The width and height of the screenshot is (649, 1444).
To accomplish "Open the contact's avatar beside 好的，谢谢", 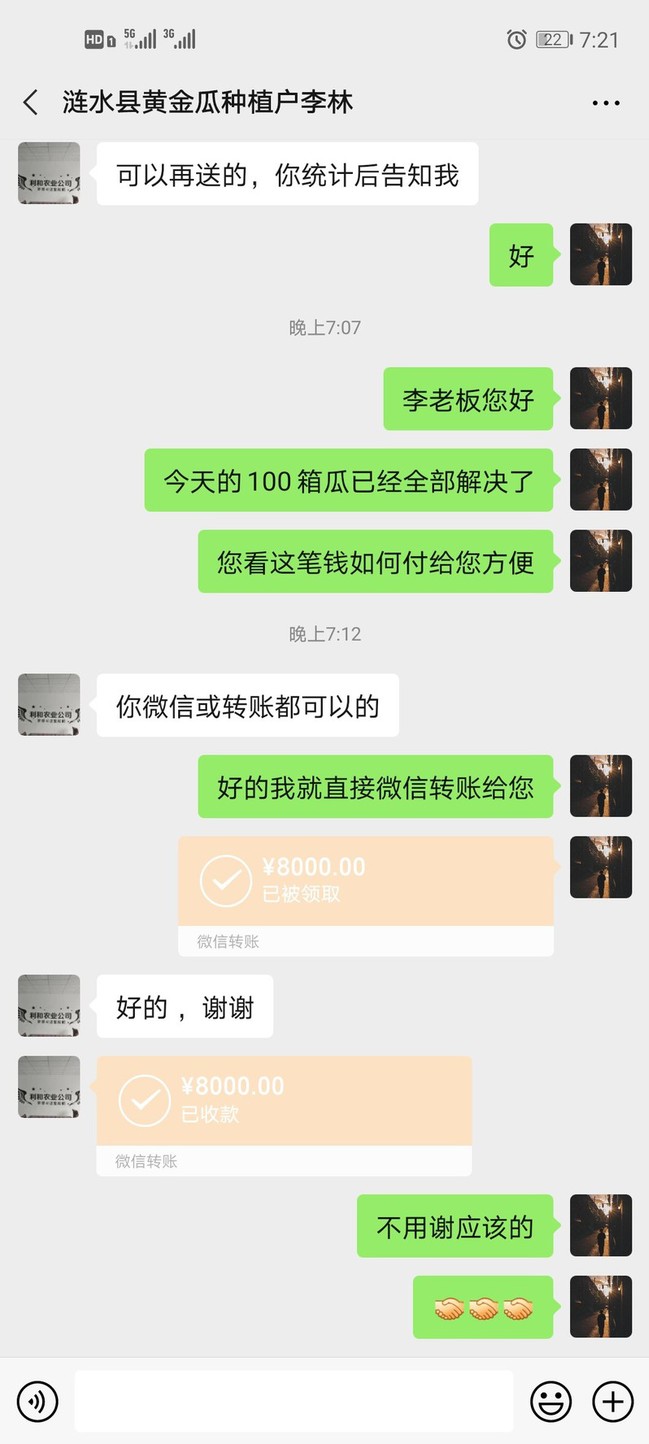I will pos(49,1006).
